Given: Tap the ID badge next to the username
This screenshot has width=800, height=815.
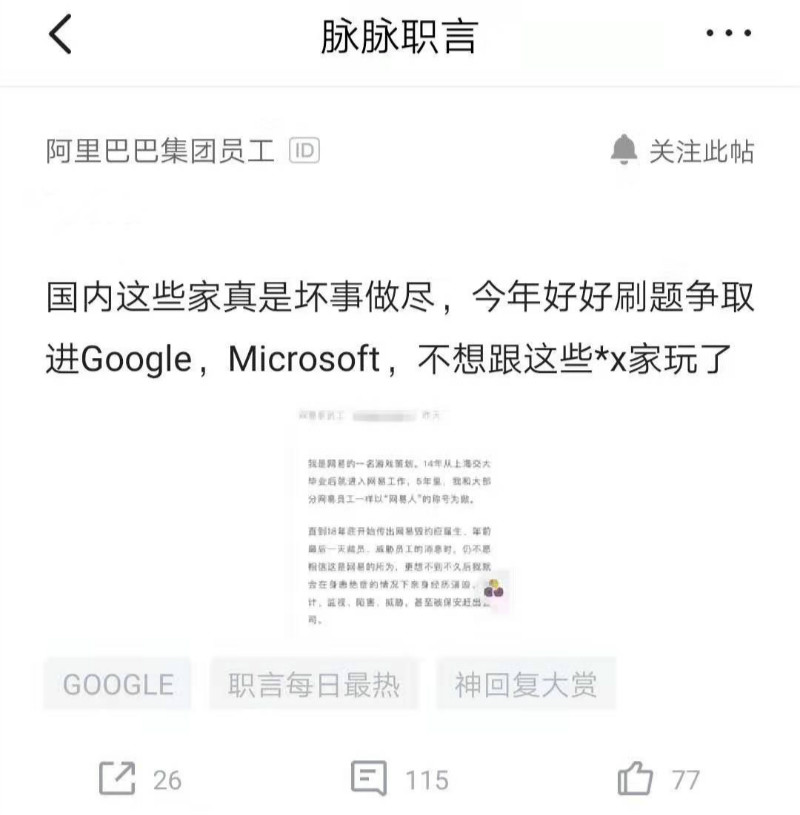Looking at the screenshot, I should (303, 148).
